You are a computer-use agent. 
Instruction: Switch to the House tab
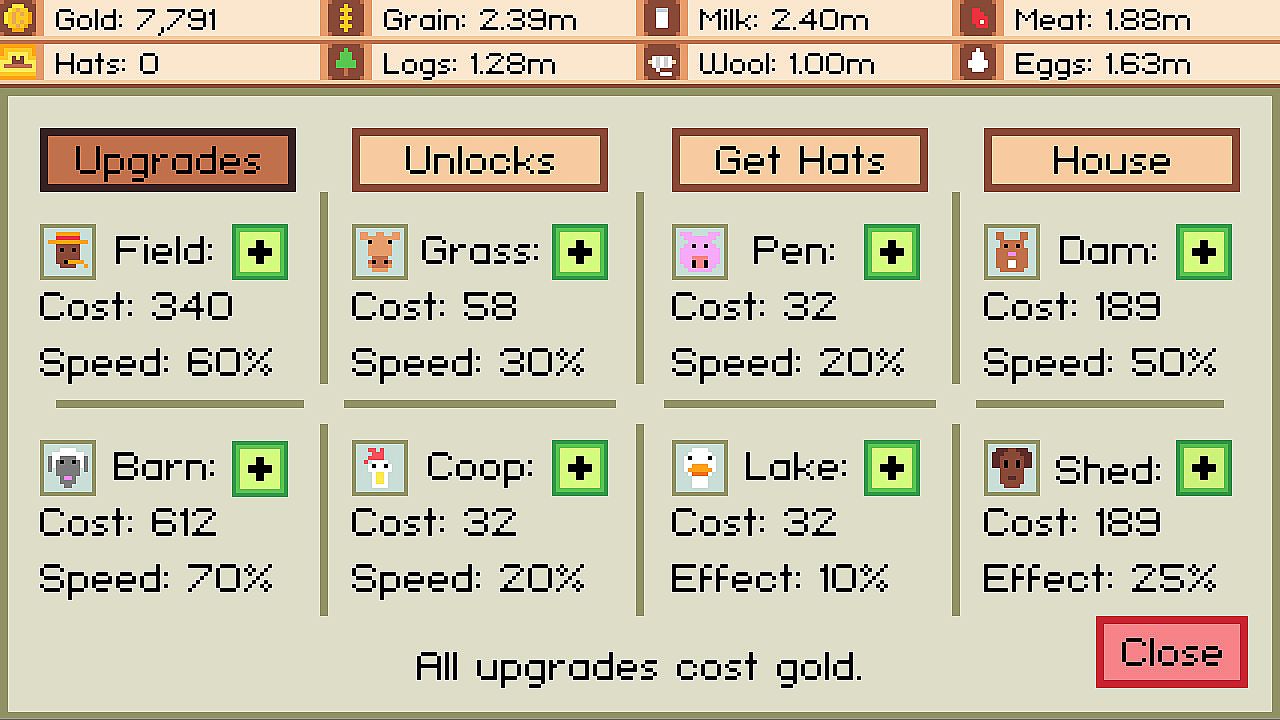pyautogui.click(x=1111, y=160)
